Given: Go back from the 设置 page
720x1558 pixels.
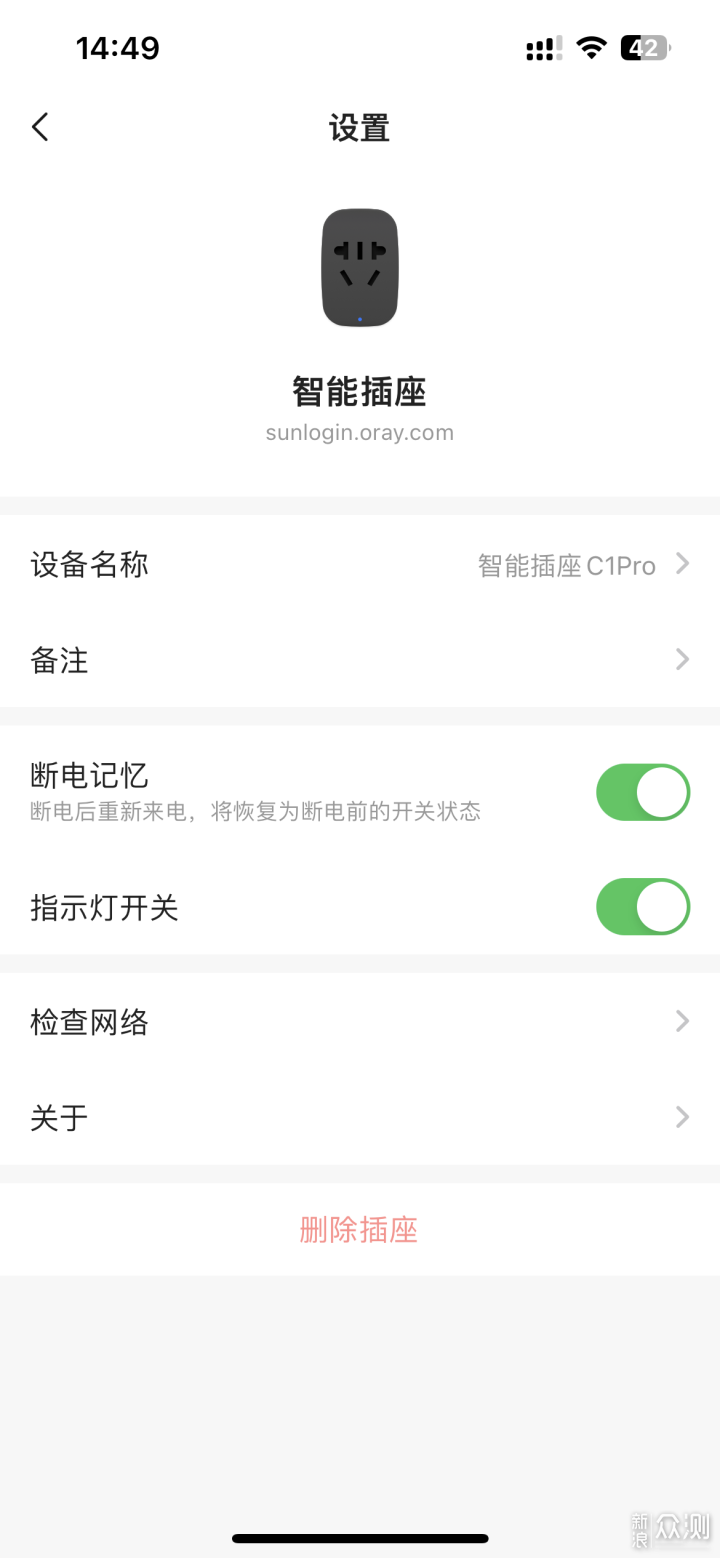Looking at the screenshot, I should pos(40,127).
